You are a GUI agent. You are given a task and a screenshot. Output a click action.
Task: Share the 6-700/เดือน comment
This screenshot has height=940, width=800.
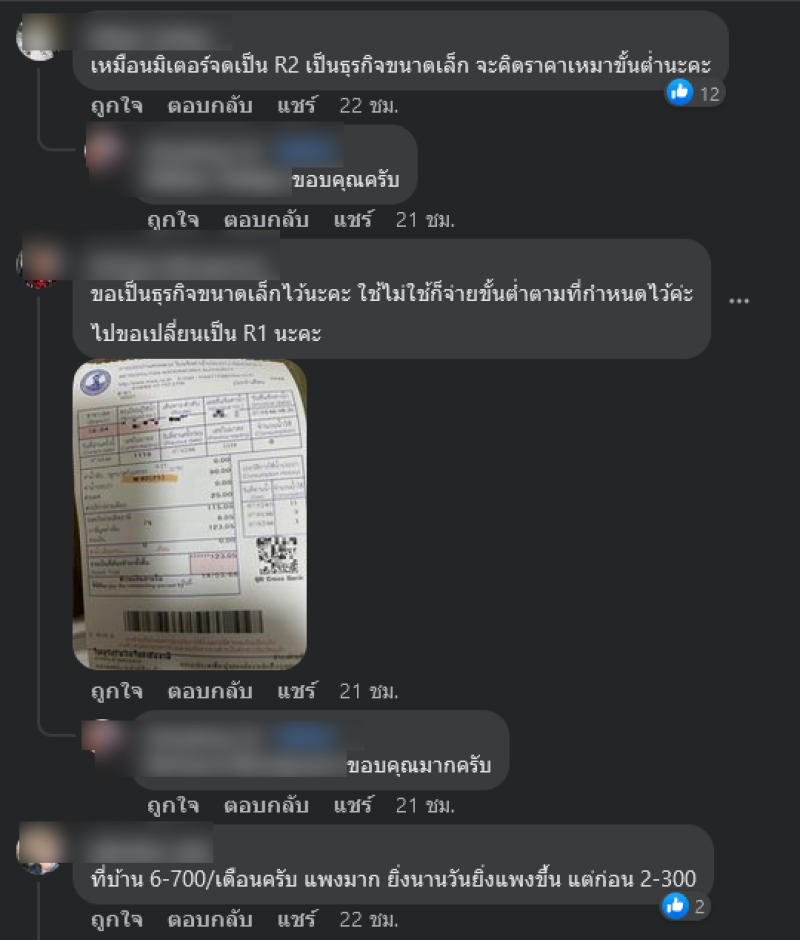[295, 919]
